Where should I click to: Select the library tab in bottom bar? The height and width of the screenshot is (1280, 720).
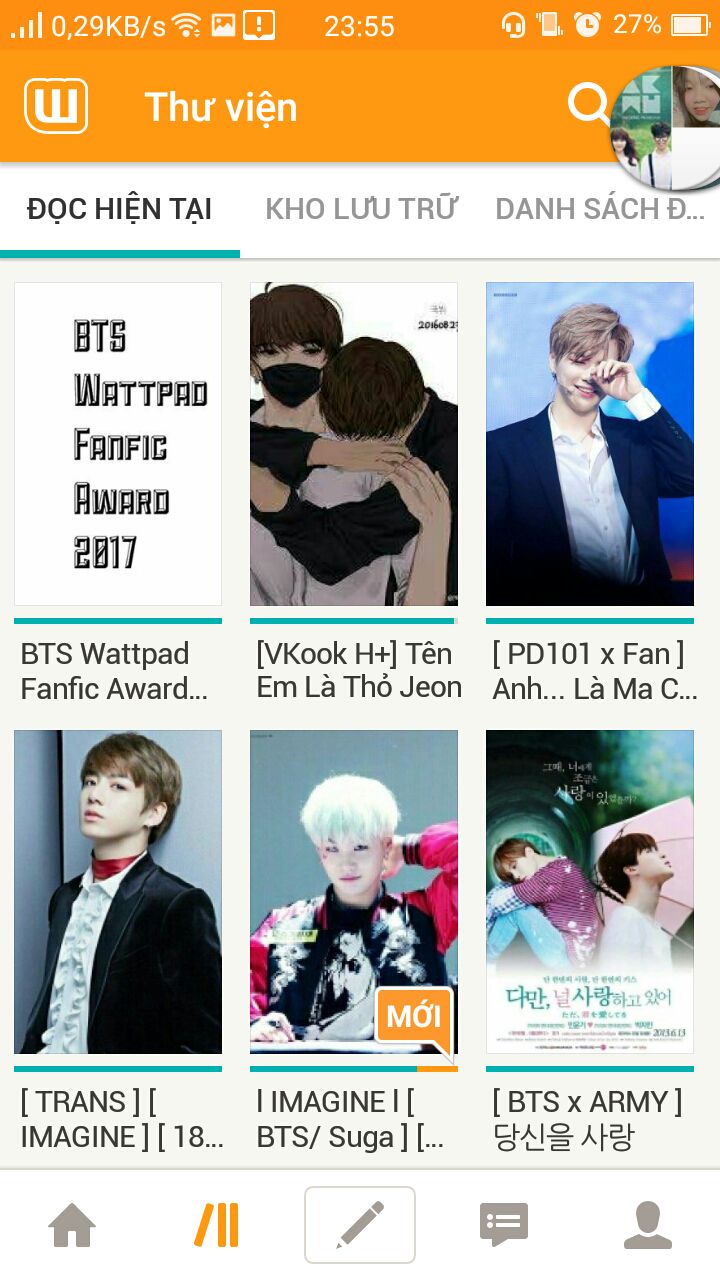(x=217, y=1225)
